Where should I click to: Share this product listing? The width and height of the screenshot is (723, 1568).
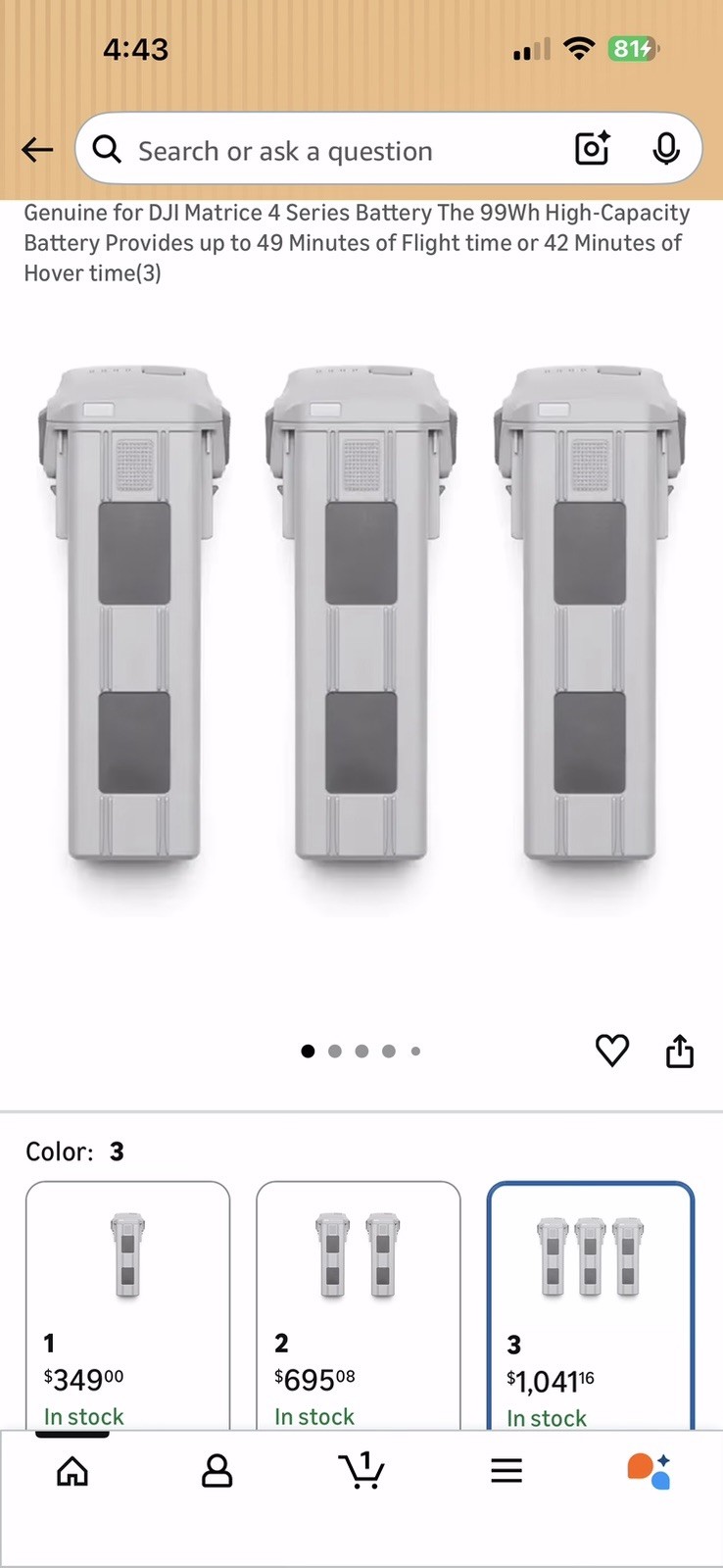(680, 1051)
